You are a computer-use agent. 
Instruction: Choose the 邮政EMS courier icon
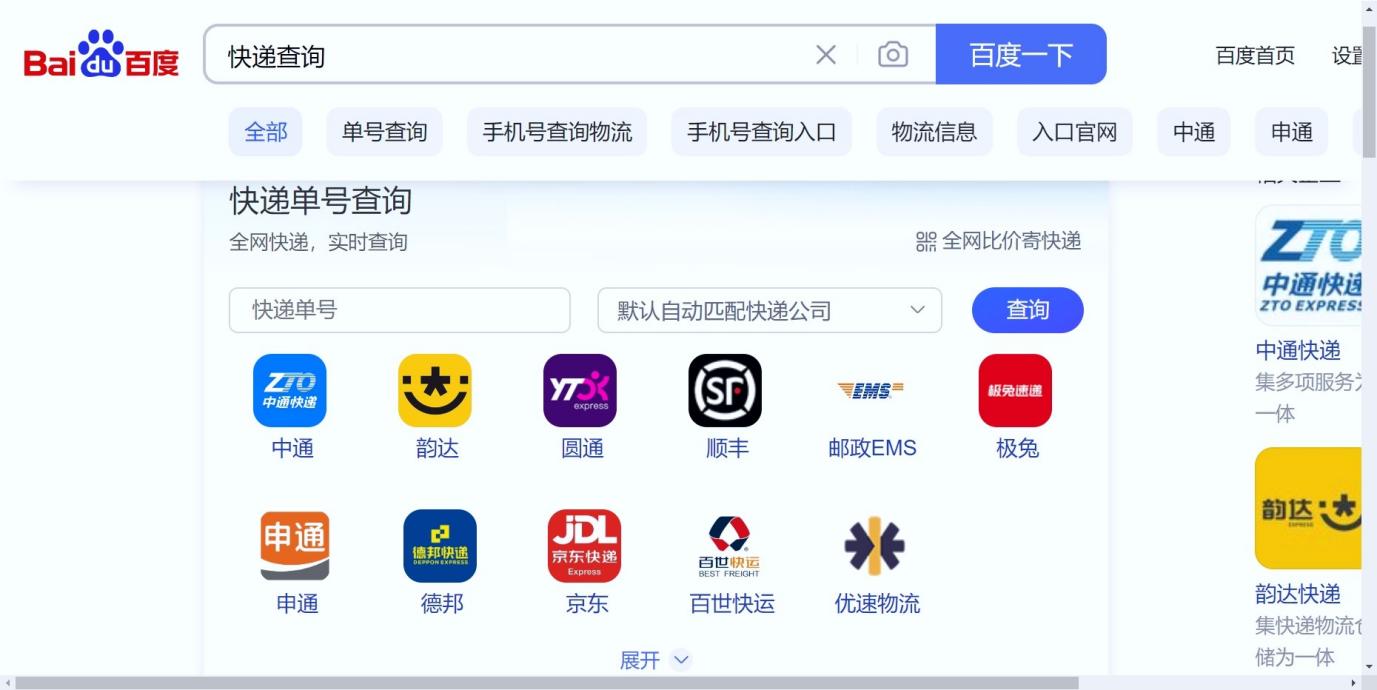point(871,391)
